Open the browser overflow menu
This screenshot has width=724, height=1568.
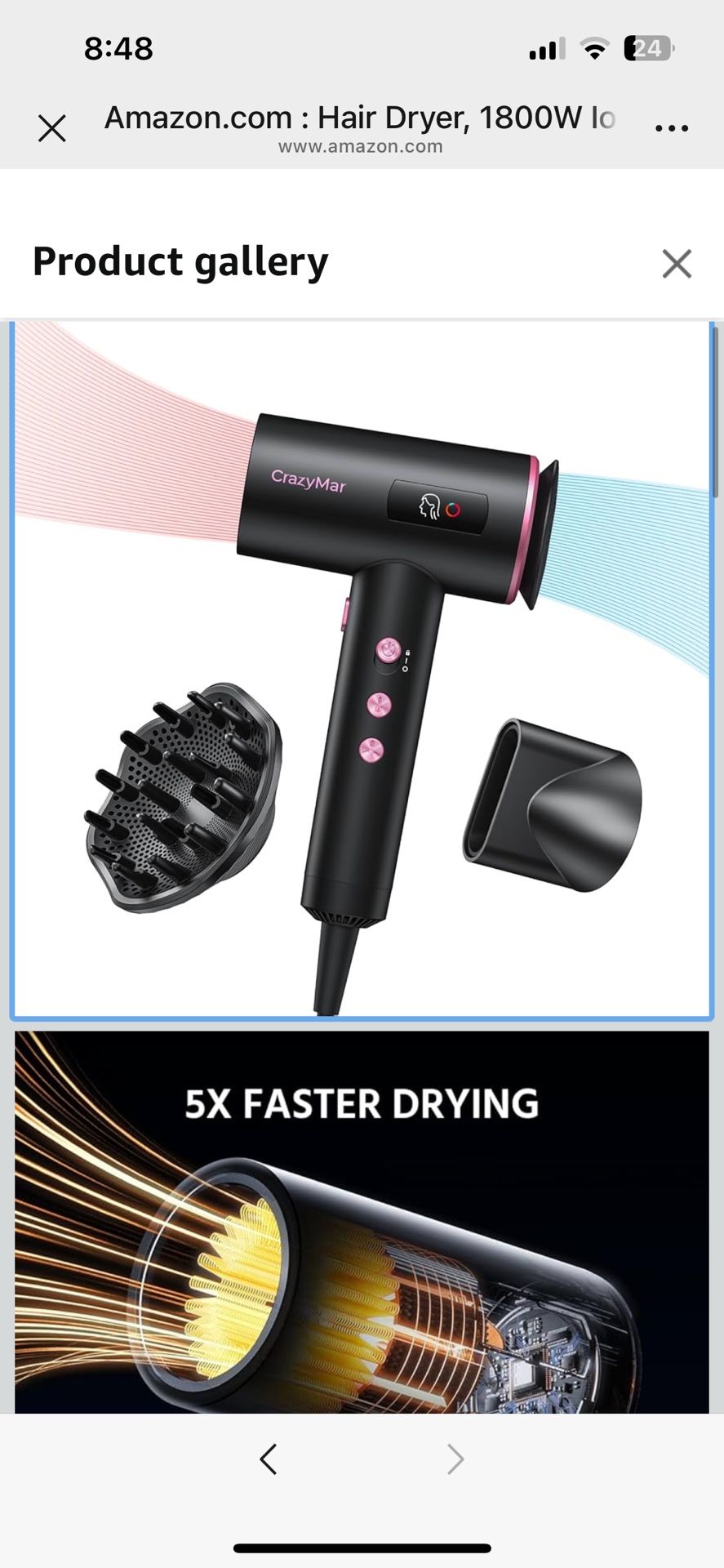coord(672,128)
